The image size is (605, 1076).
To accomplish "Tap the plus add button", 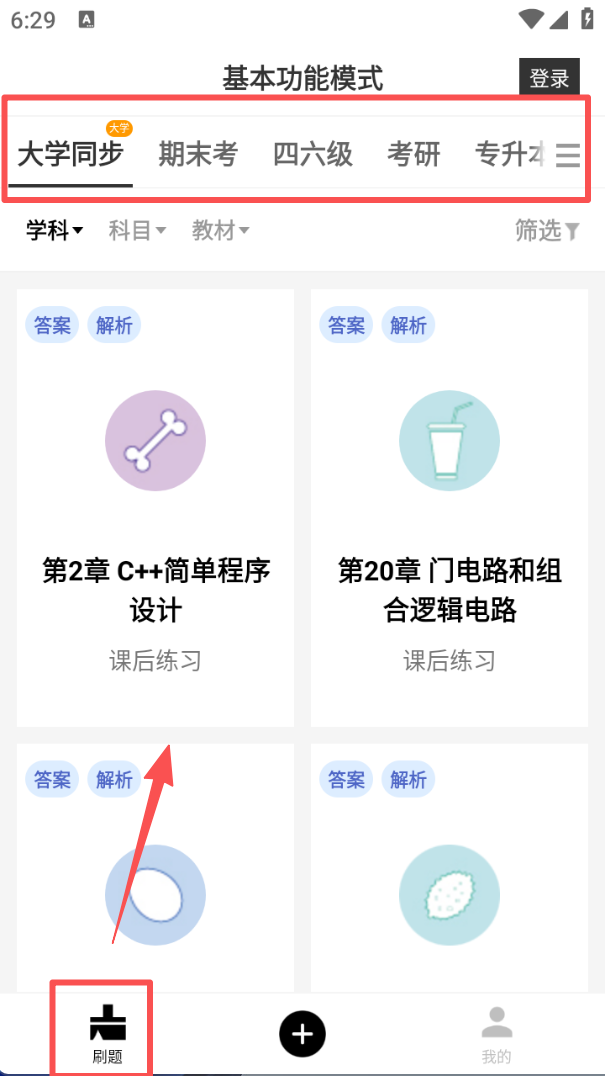I will [303, 1033].
